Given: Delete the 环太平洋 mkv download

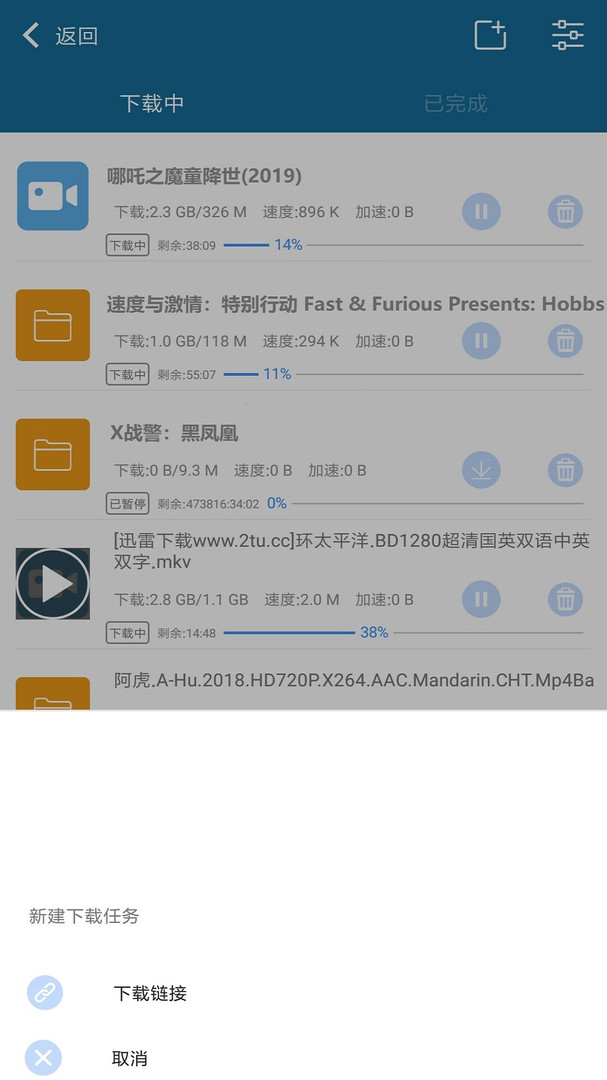Looking at the screenshot, I should point(566,599).
